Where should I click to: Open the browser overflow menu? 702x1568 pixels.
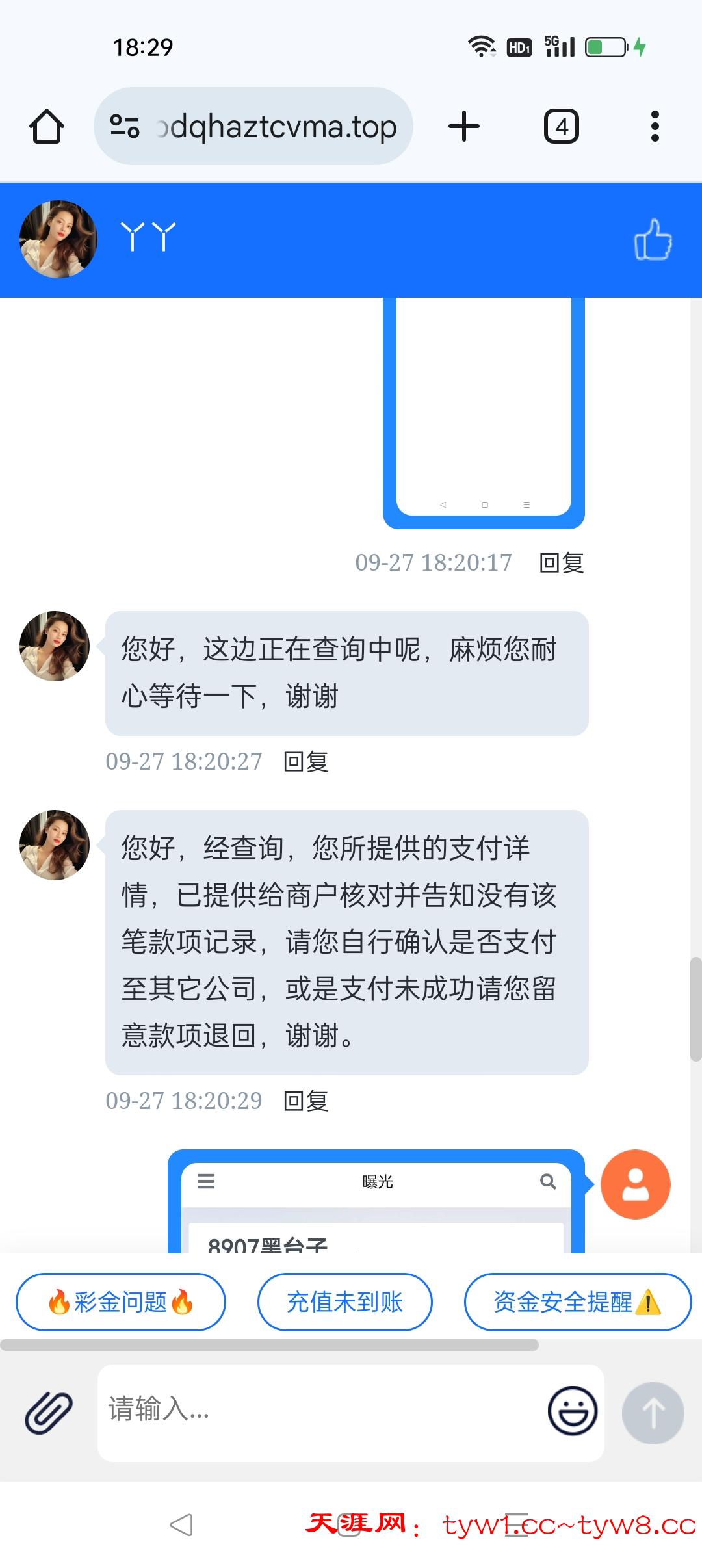pos(655,126)
